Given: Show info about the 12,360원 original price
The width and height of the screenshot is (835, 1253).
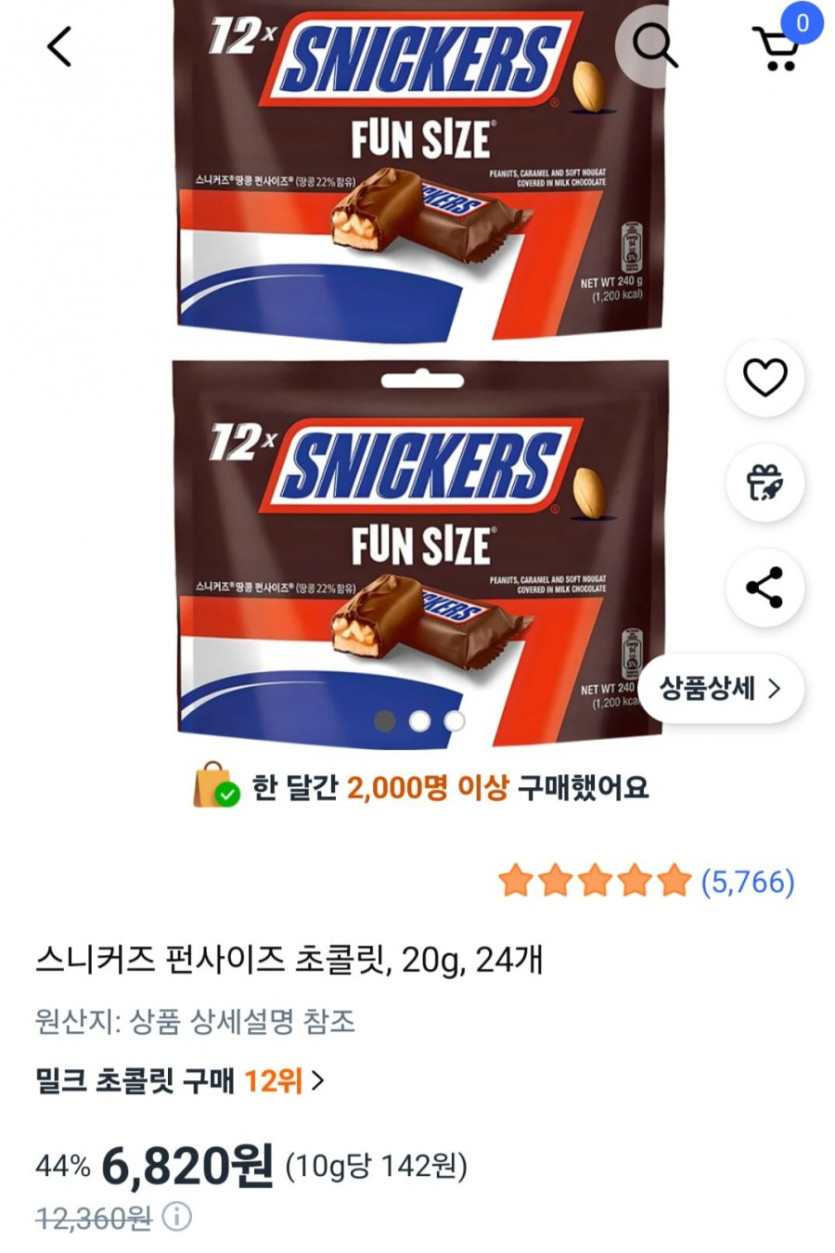Looking at the screenshot, I should point(177,1218).
